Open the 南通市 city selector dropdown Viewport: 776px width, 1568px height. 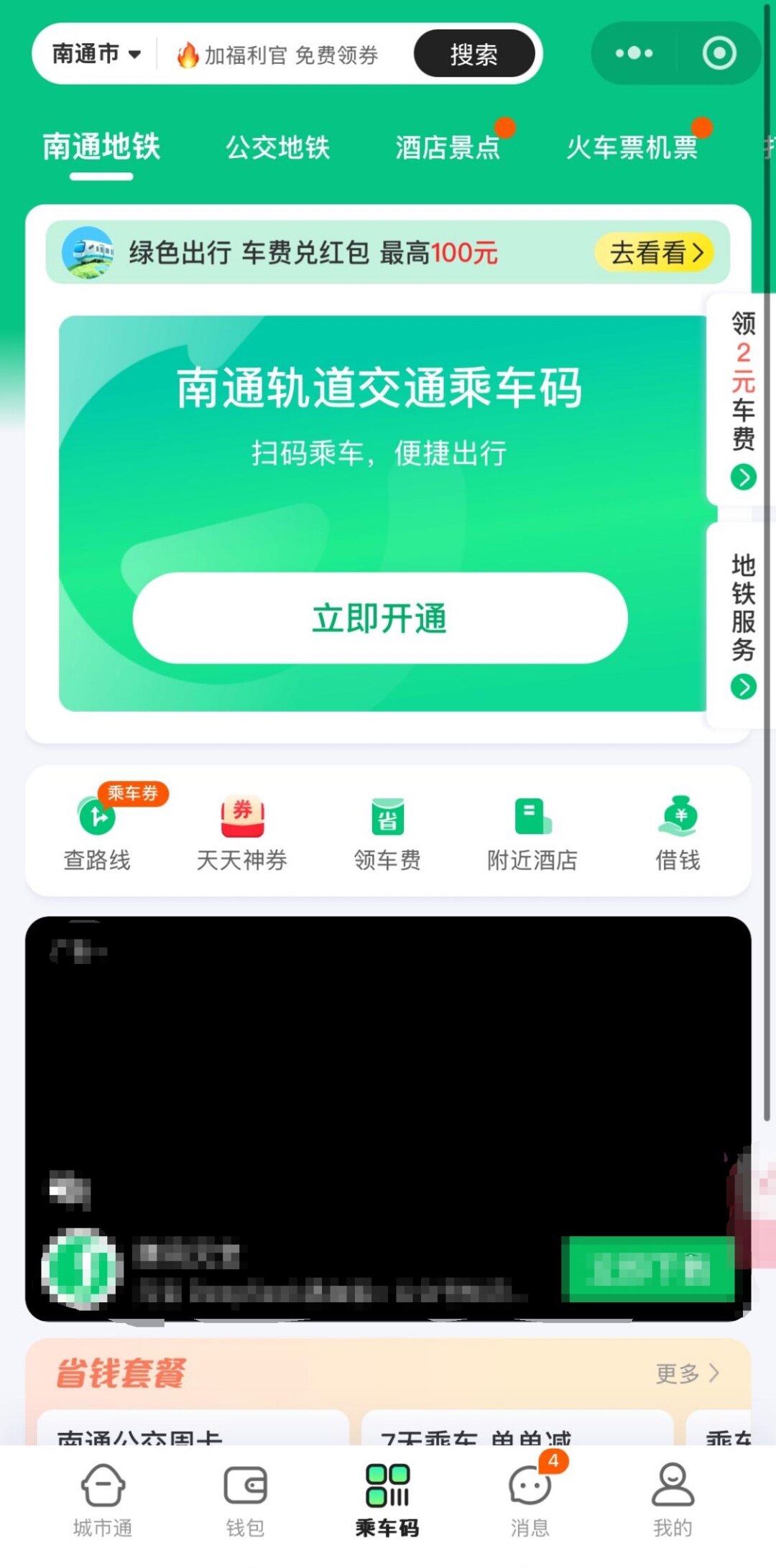click(96, 54)
